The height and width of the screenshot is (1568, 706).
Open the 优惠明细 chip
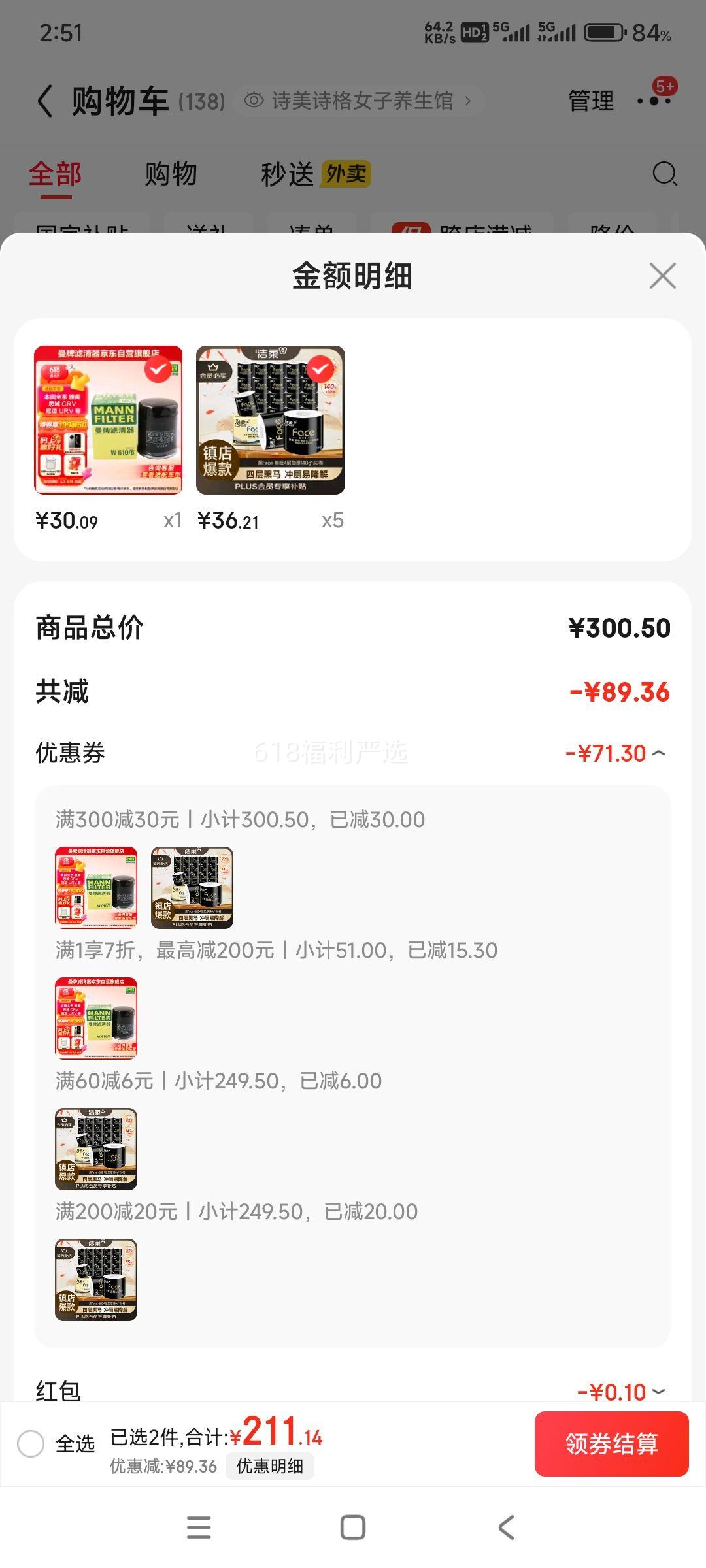(269, 1466)
